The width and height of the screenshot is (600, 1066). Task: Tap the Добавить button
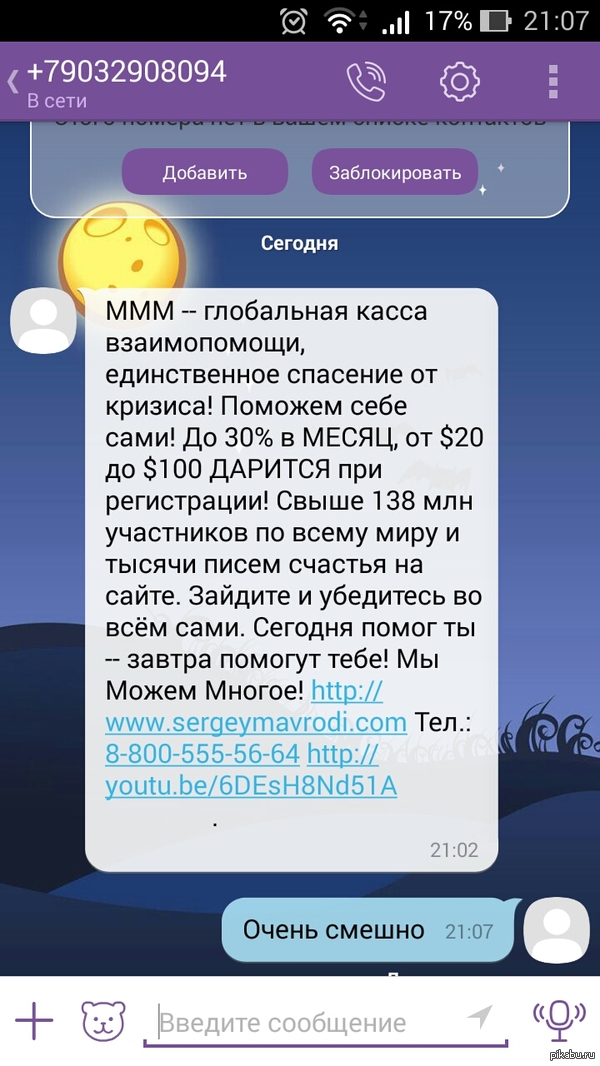point(205,173)
